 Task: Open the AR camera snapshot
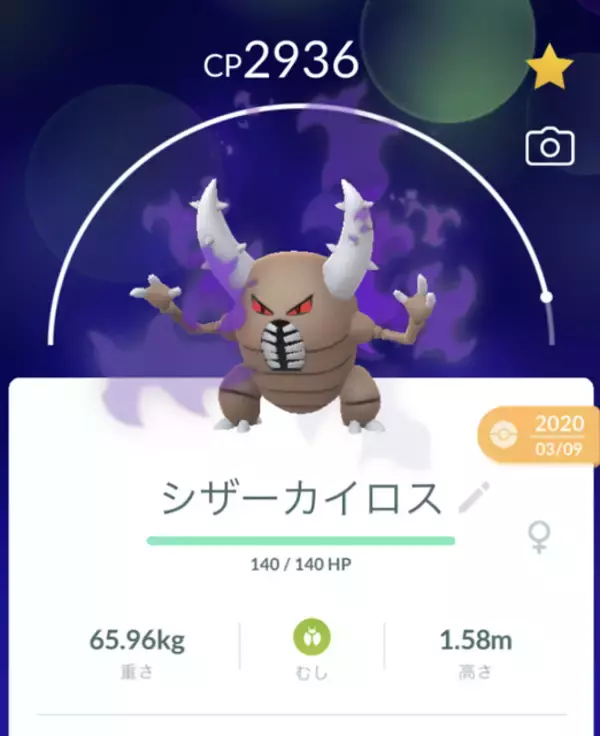pos(550,148)
